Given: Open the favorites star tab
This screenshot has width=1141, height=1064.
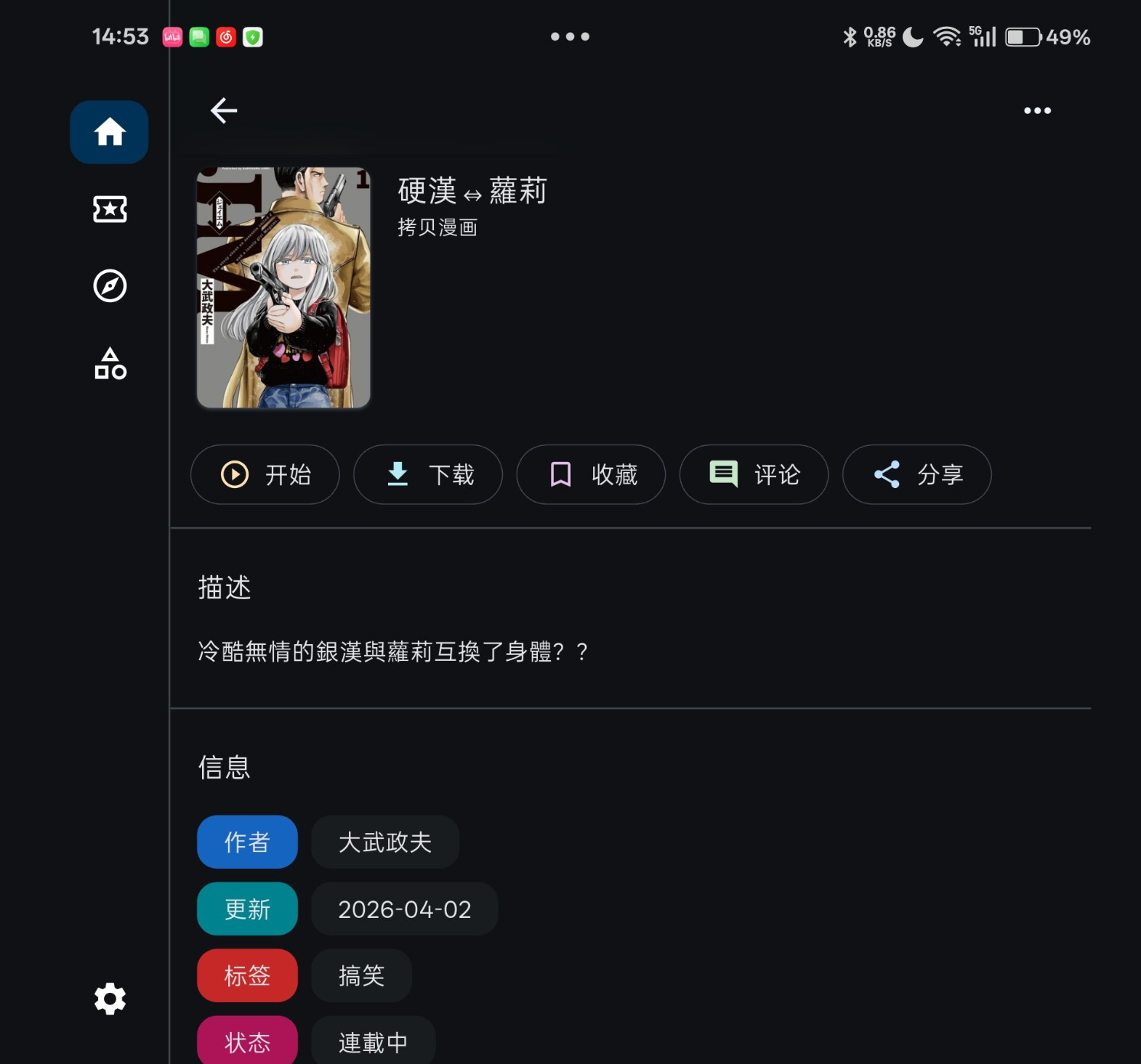Looking at the screenshot, I should (x=109, y=209).
